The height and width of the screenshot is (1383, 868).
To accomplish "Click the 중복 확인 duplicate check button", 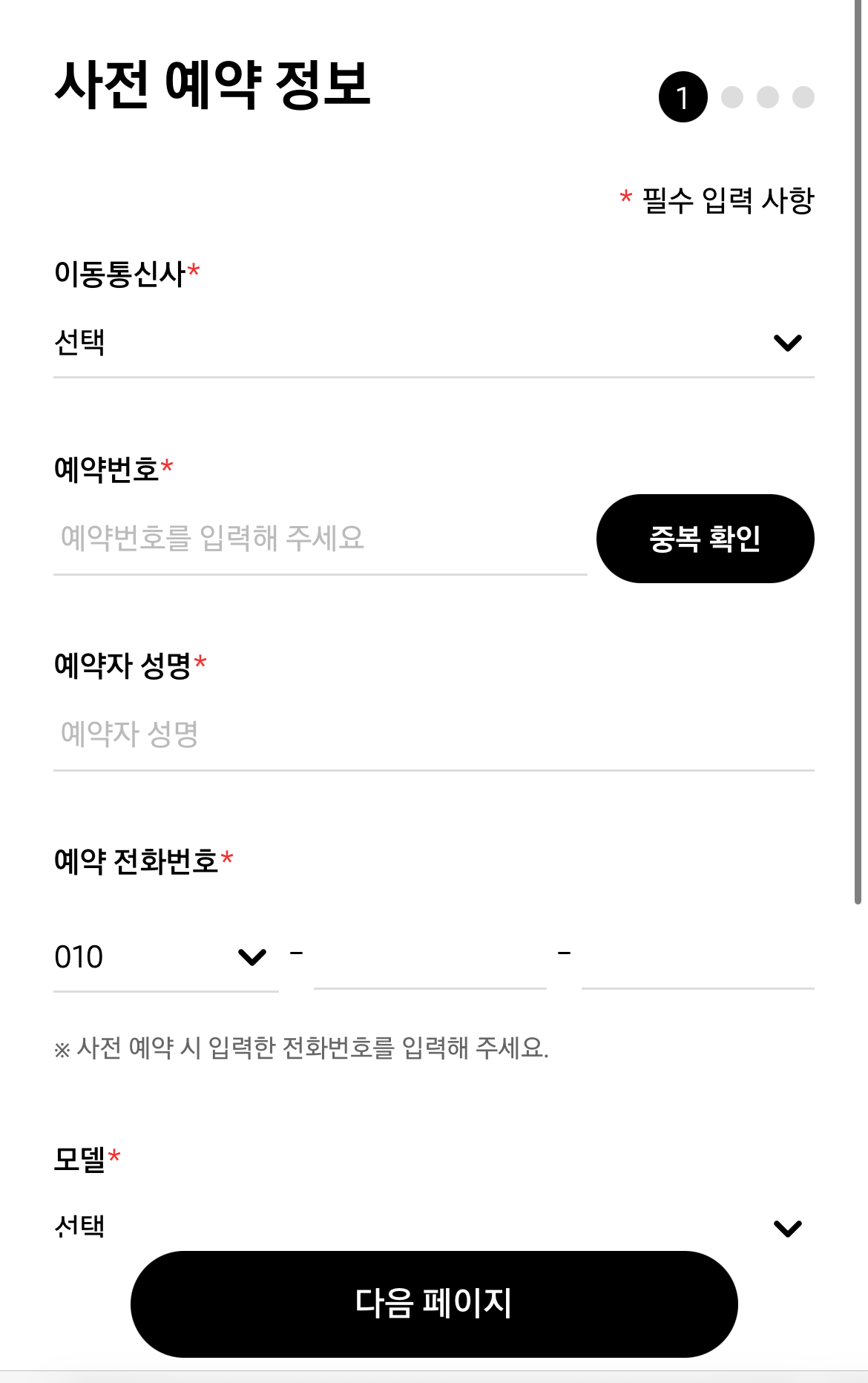I will (704, 539).
